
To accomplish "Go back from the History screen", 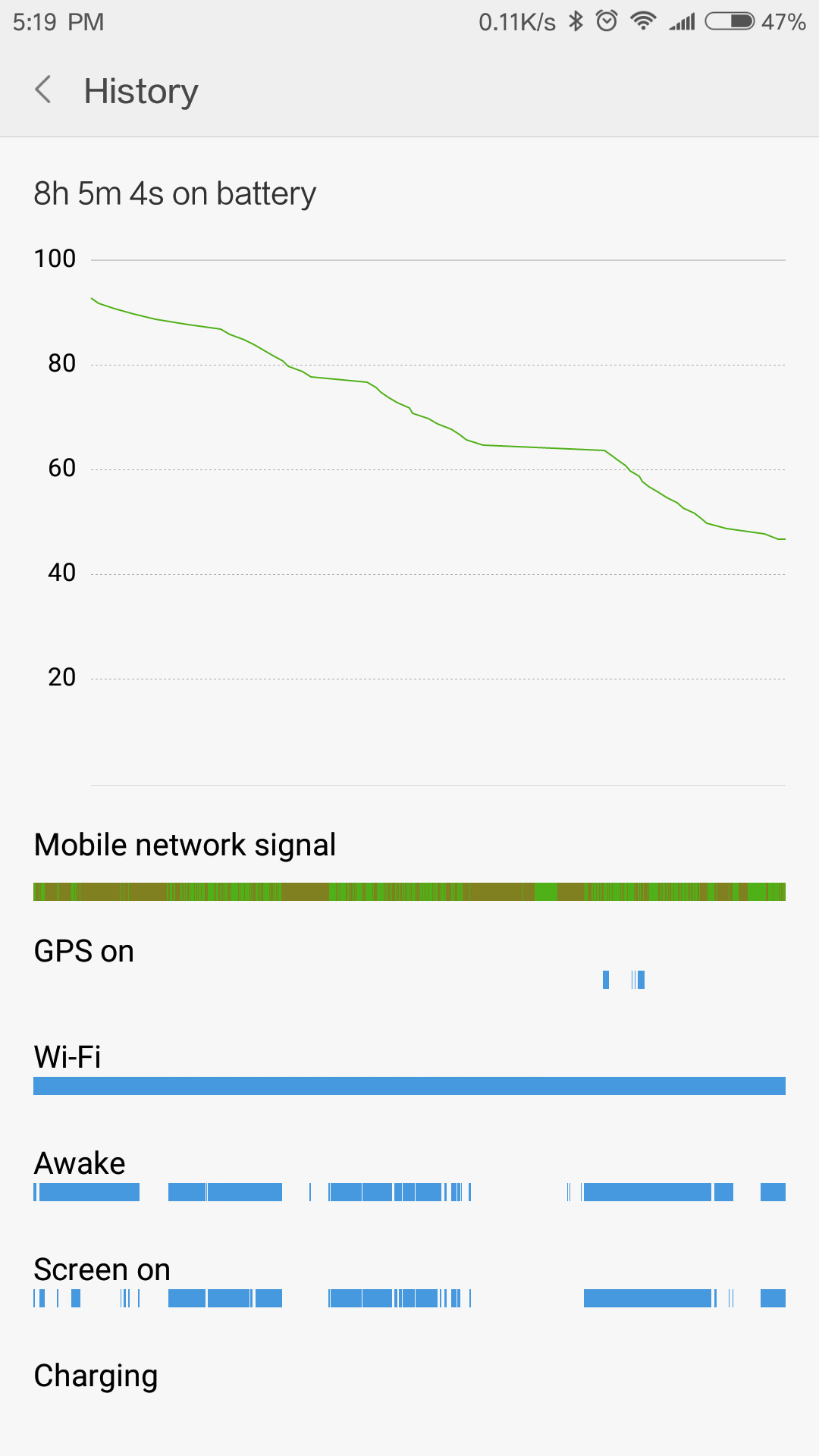I will 43,90.
